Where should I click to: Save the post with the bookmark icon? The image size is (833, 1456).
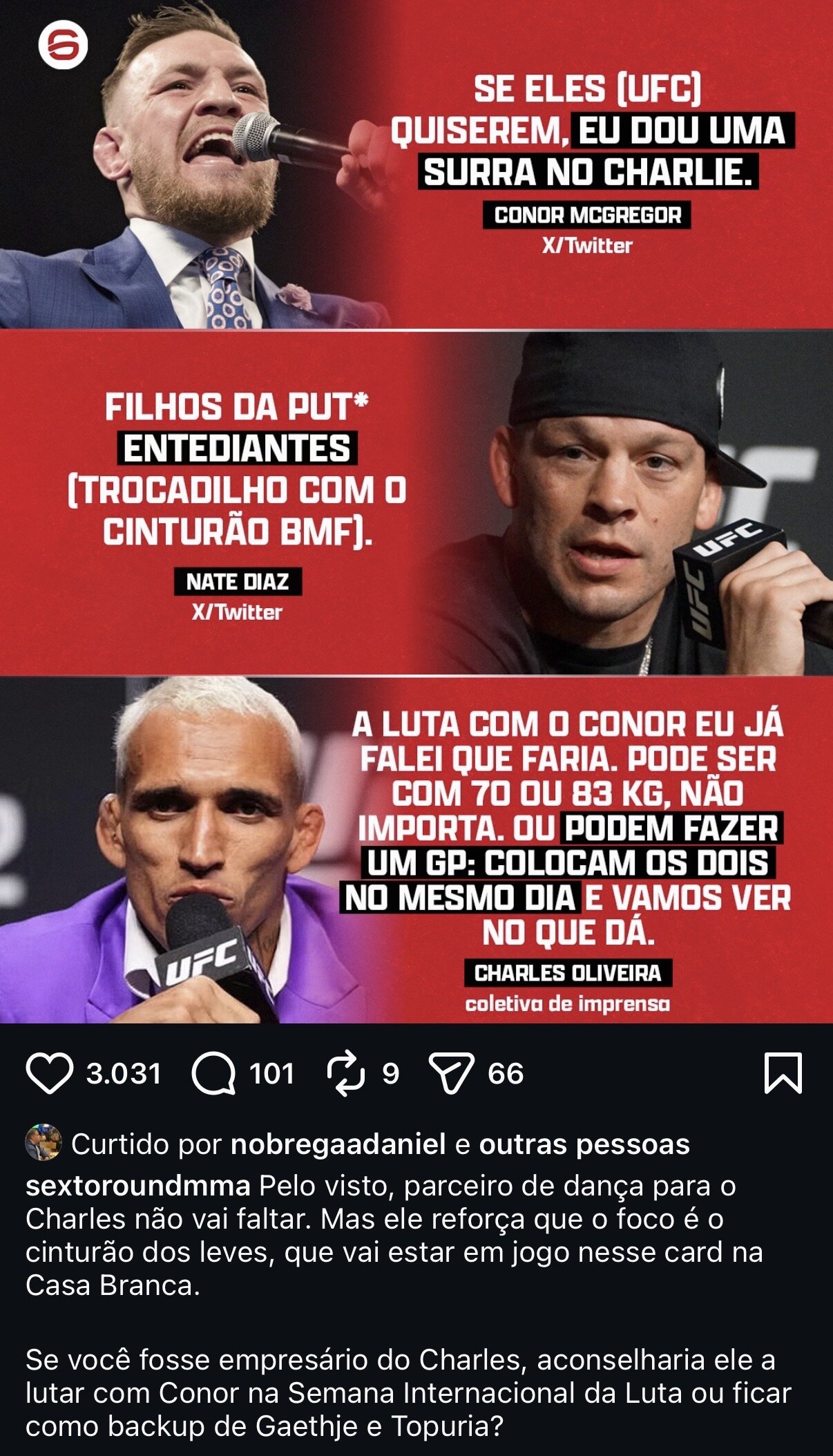click(783, 1073)
